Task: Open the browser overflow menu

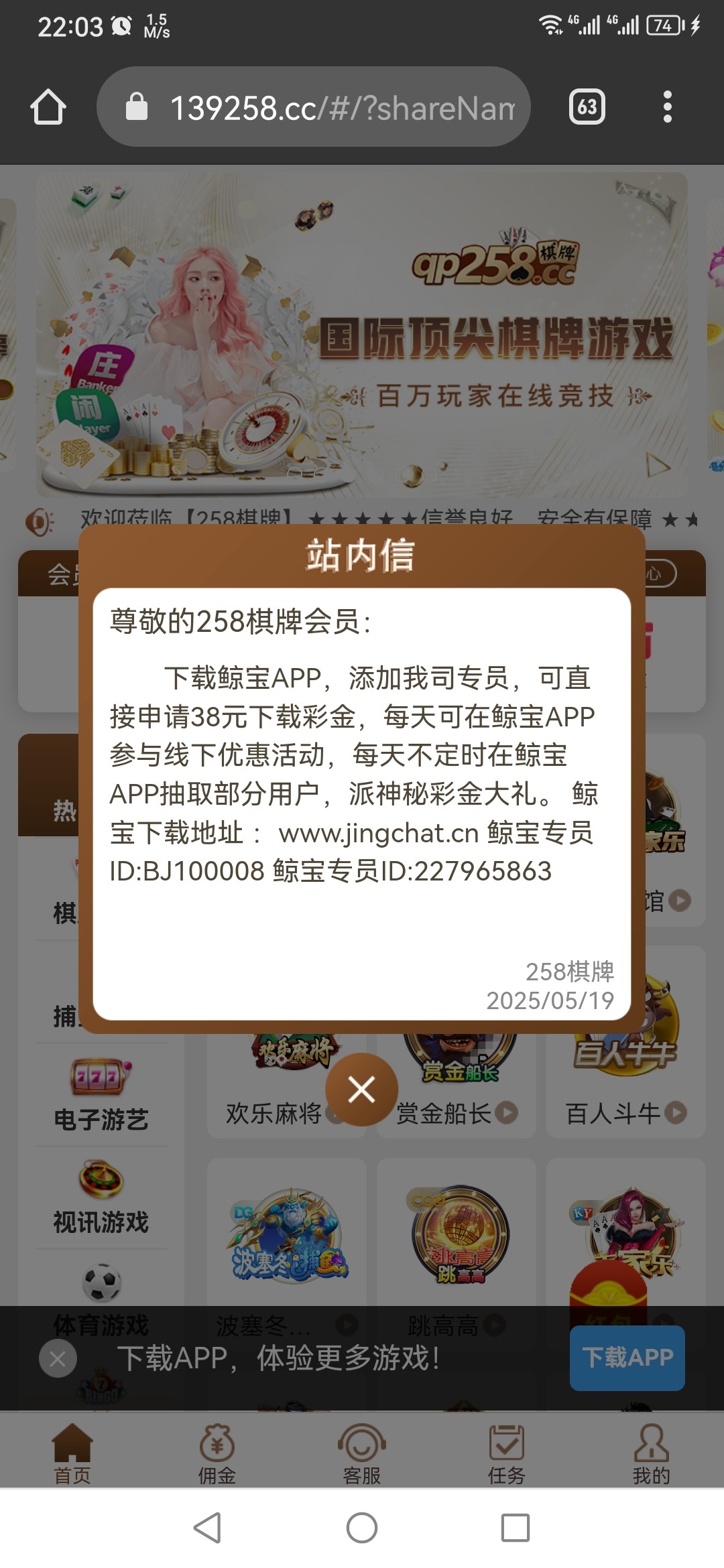Action: coord(667,107)
